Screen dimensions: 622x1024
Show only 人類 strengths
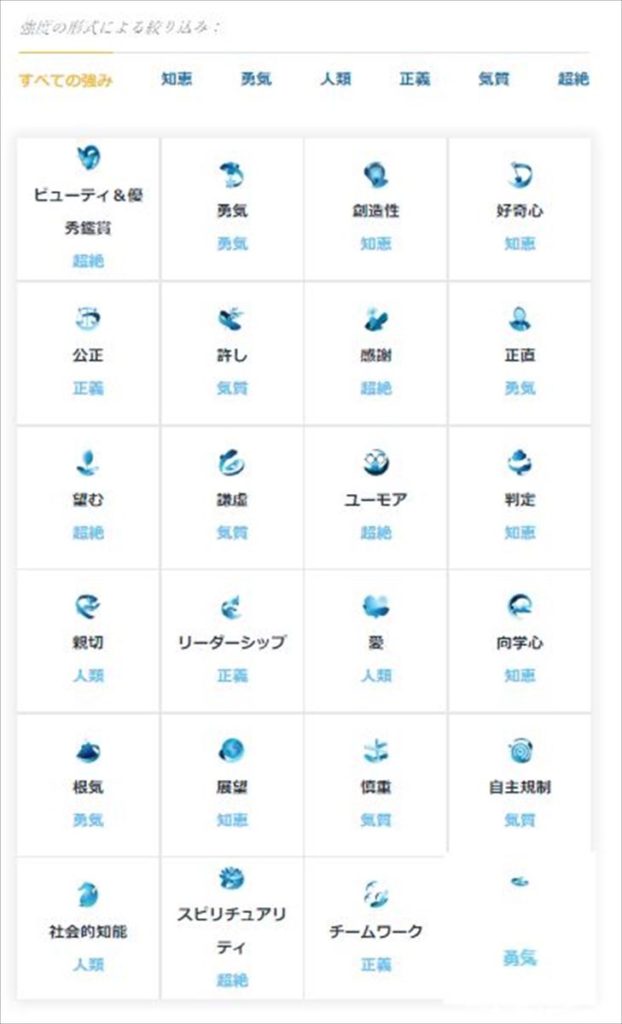(x=335, y=79)
